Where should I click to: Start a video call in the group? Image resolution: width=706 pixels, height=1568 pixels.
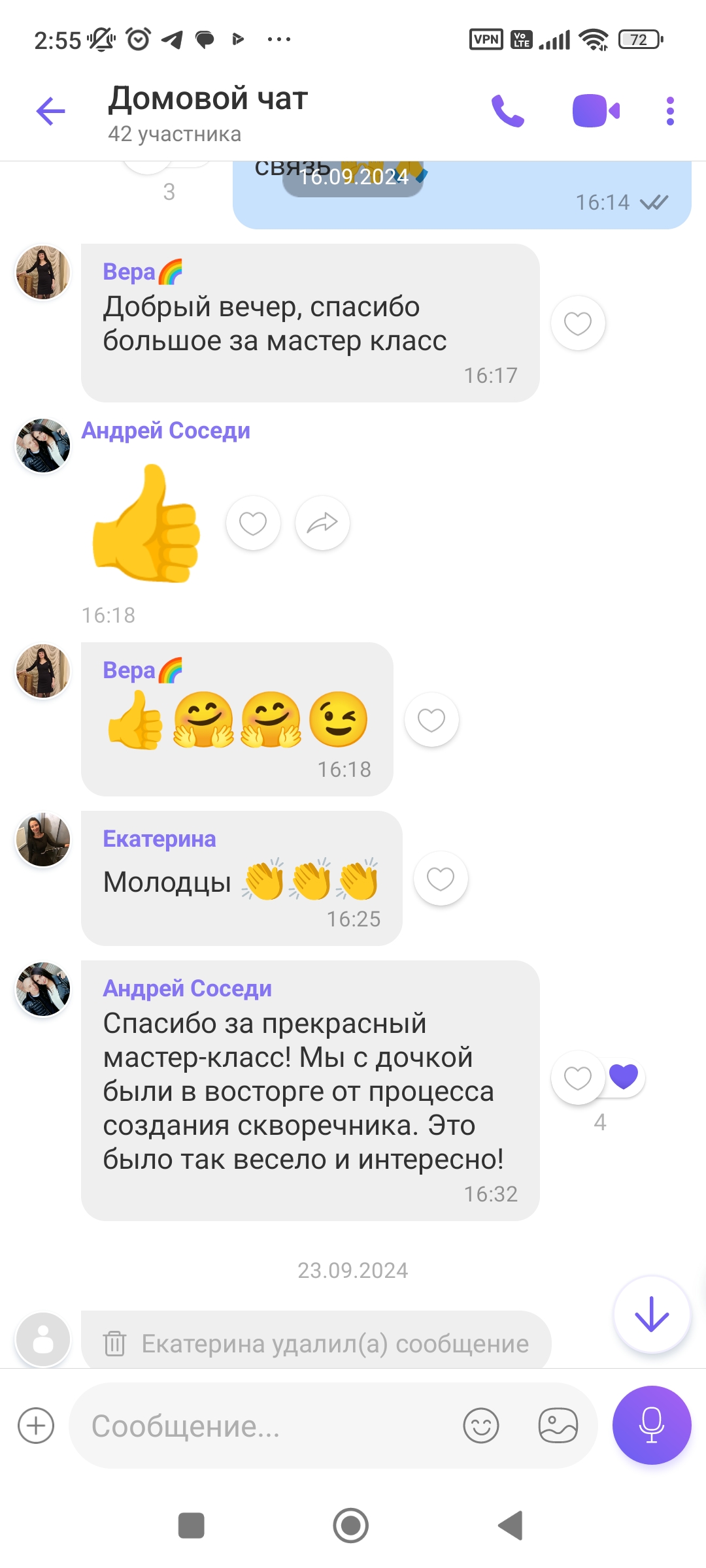[596, 111]
